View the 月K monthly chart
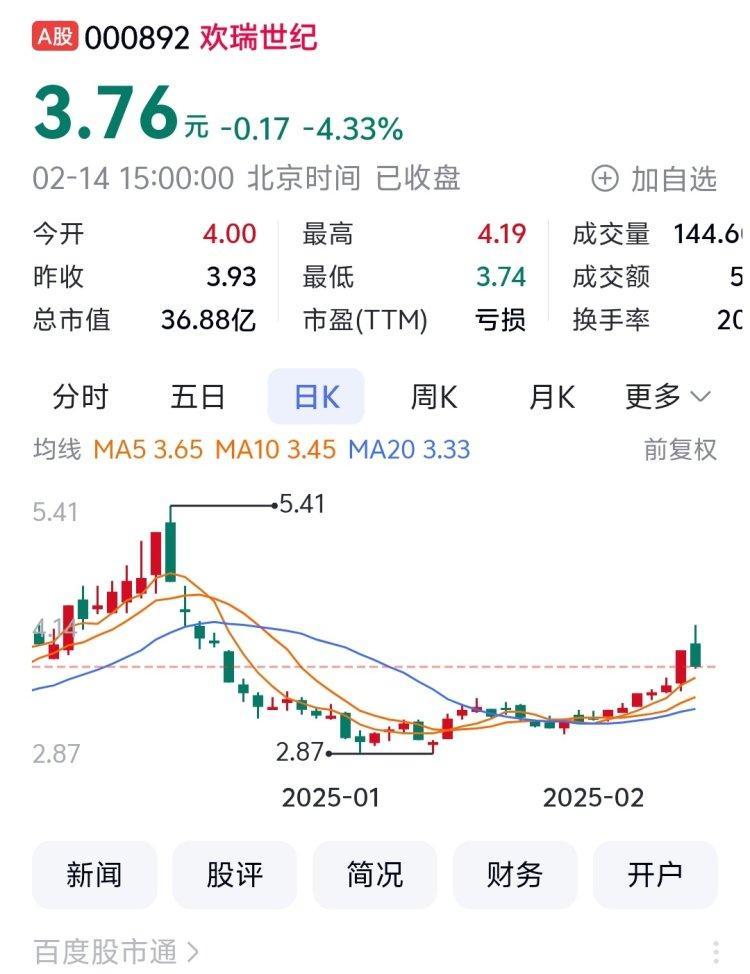This screenshot has width=750, height=974. (x=549, y=397)
